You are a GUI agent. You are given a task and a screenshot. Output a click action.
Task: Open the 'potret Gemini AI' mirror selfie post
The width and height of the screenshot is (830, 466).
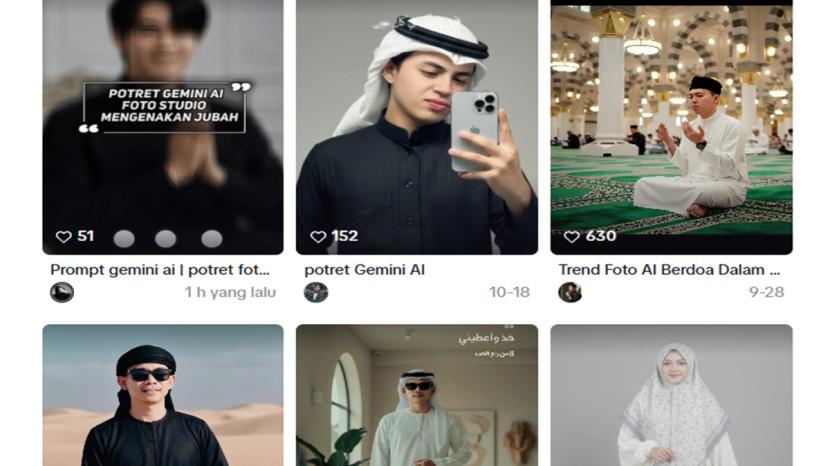tap(416, 120)
